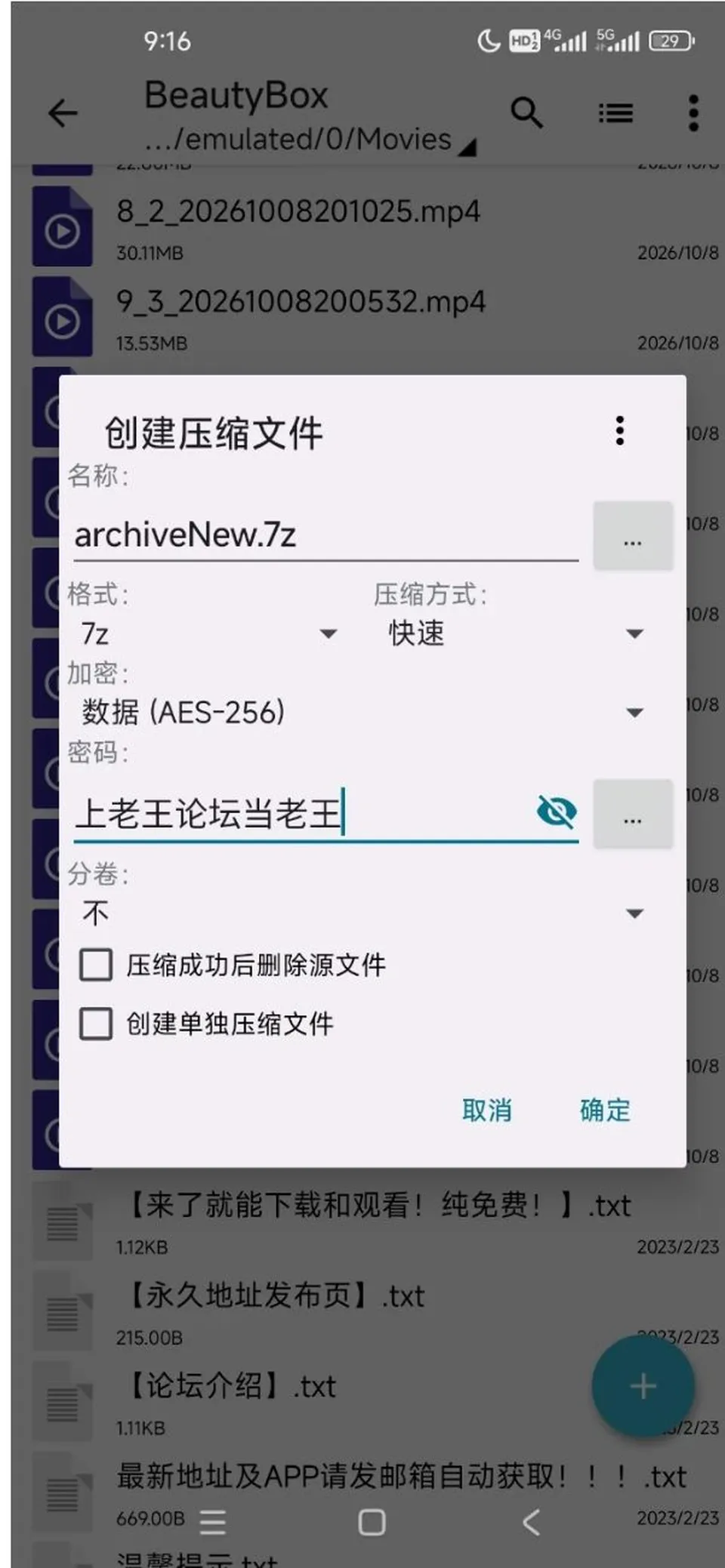The width and height of the screenshot is (725, 1568).
Task: Open search in the BeautyBox toolbar
Action: click(527, 113)
